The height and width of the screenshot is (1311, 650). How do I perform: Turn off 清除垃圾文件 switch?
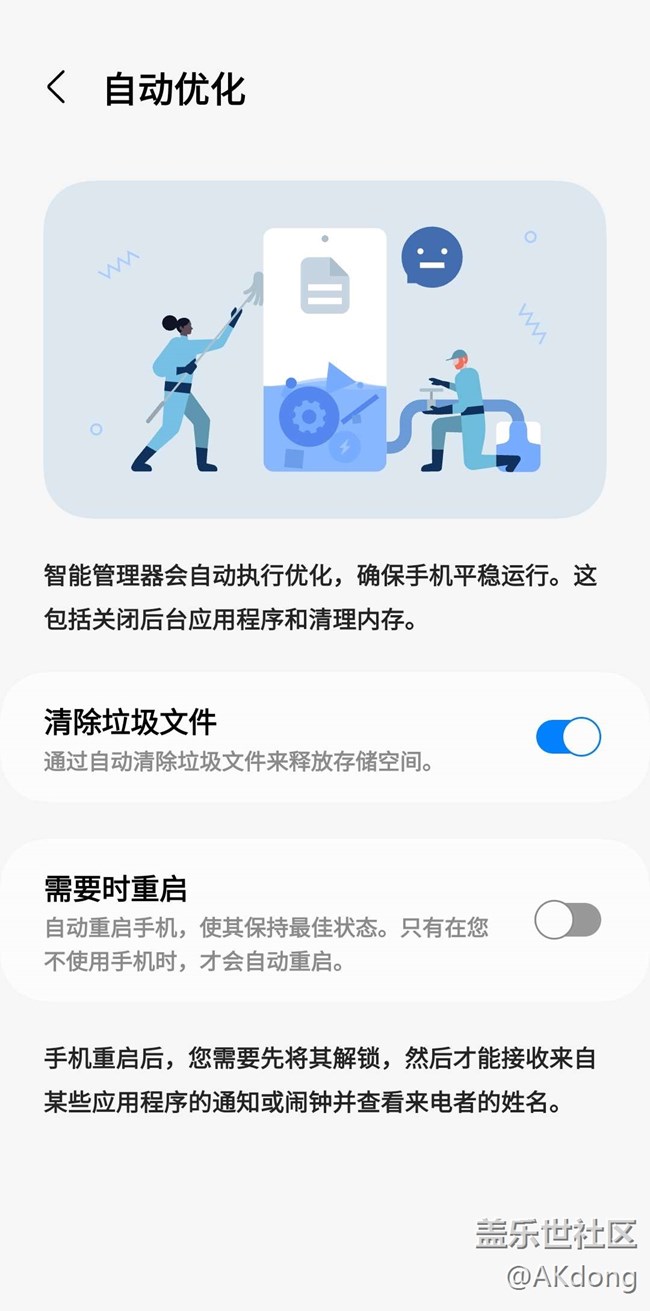point(568,737)
